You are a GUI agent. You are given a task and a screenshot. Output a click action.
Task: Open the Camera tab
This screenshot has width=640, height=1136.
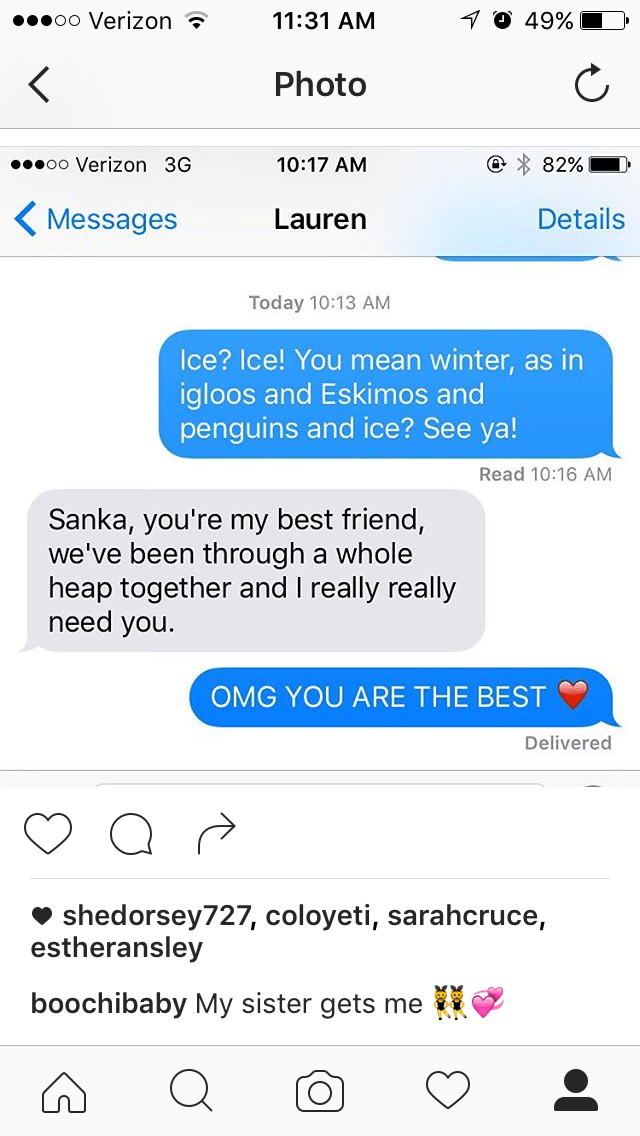point(320,1090)
